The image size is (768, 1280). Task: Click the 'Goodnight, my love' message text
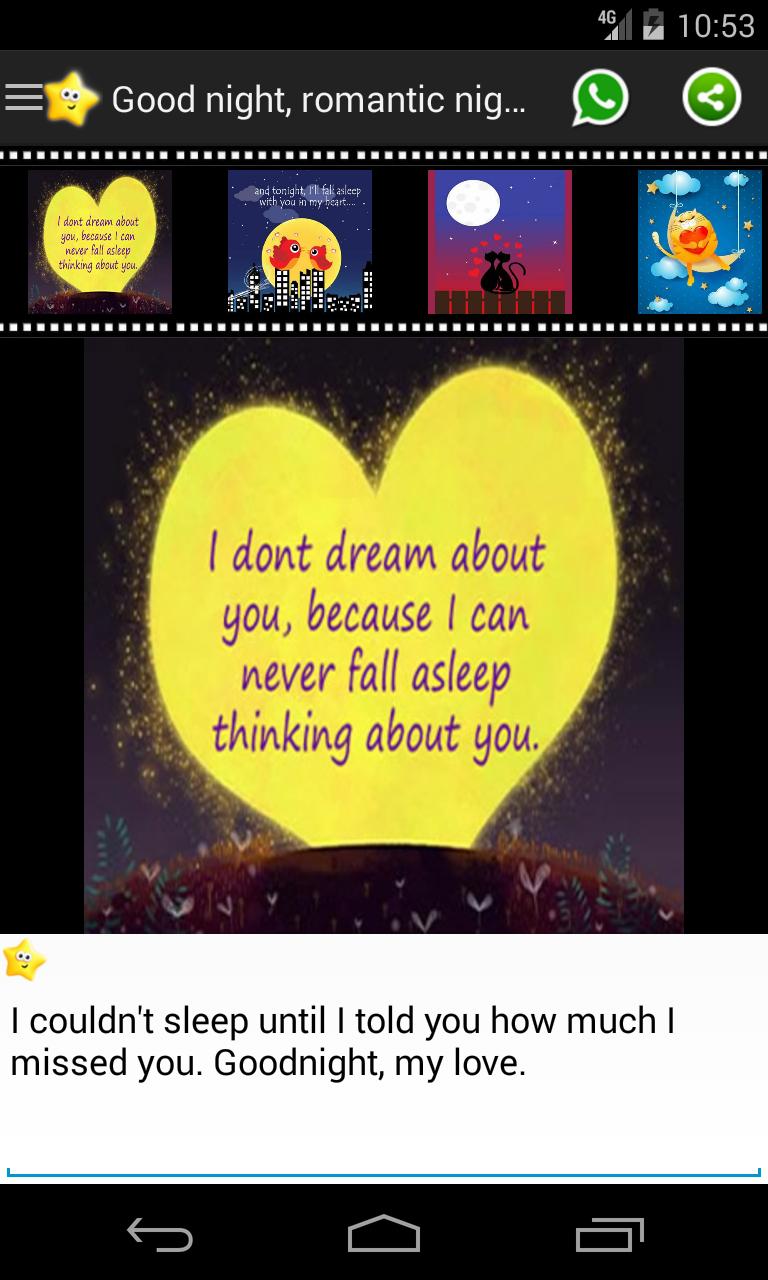340,1043
